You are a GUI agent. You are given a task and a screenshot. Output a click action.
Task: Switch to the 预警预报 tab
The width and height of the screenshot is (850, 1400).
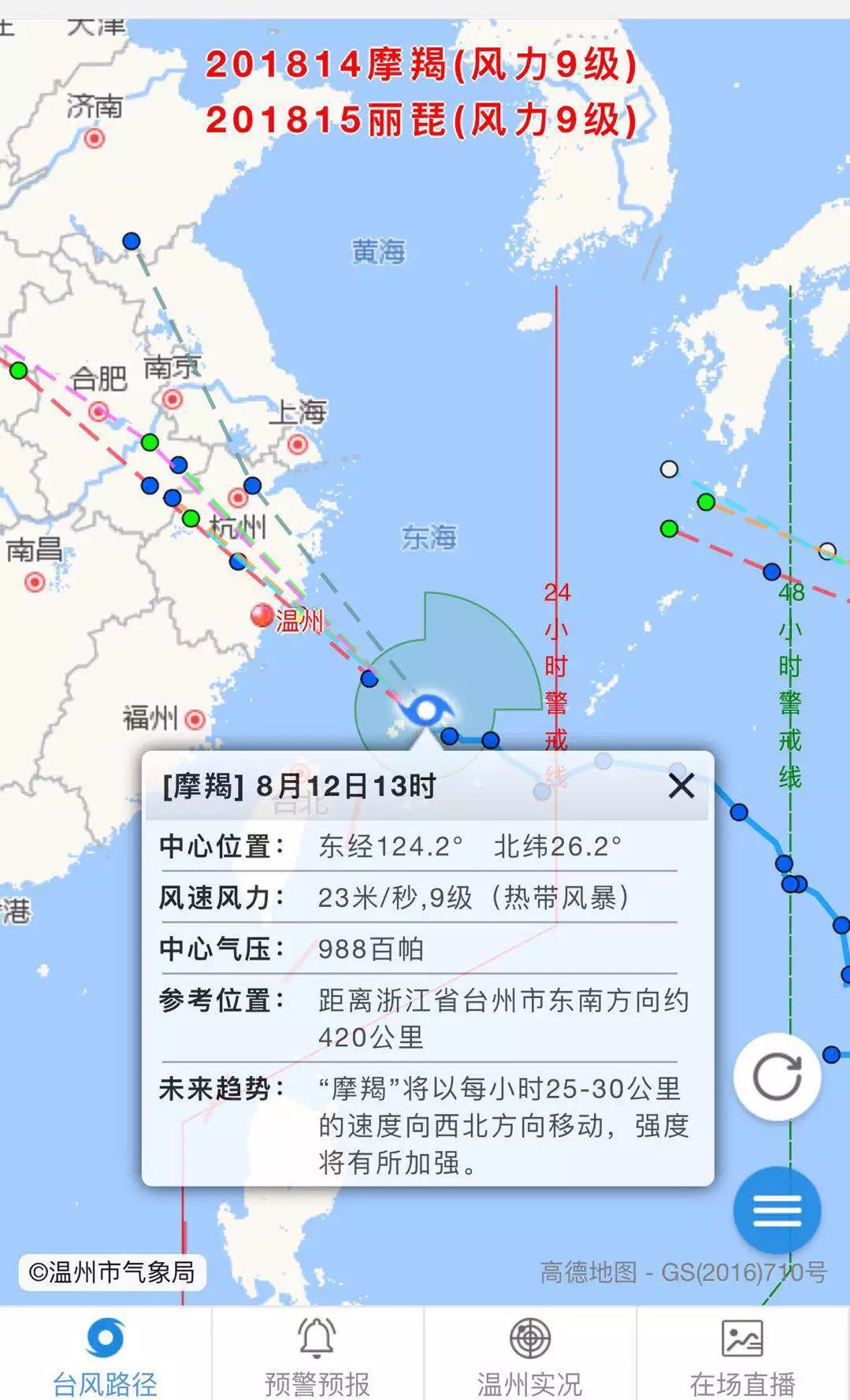pyautogui.click(x=317, y=1355)
